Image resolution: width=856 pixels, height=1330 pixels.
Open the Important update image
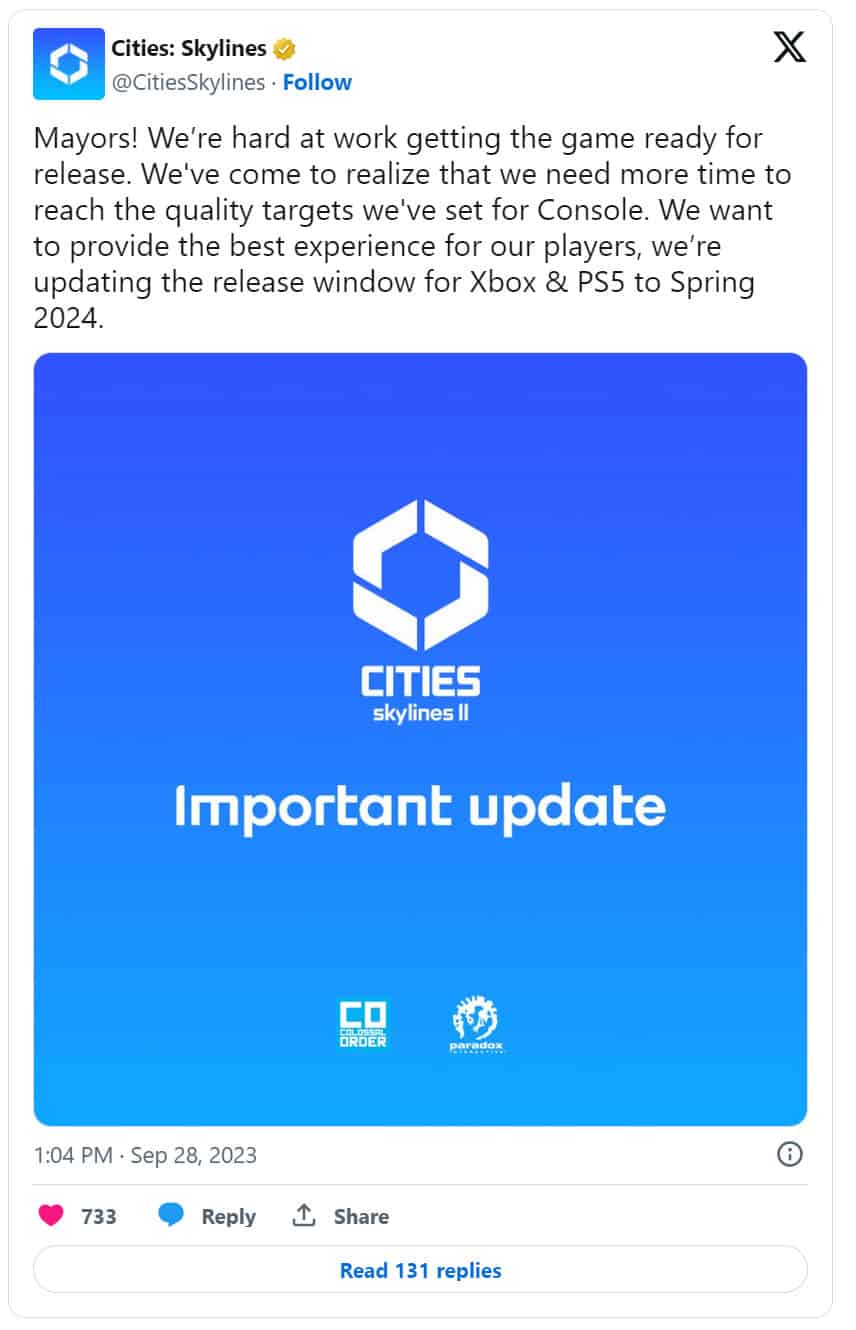click(x=420, y=739)
